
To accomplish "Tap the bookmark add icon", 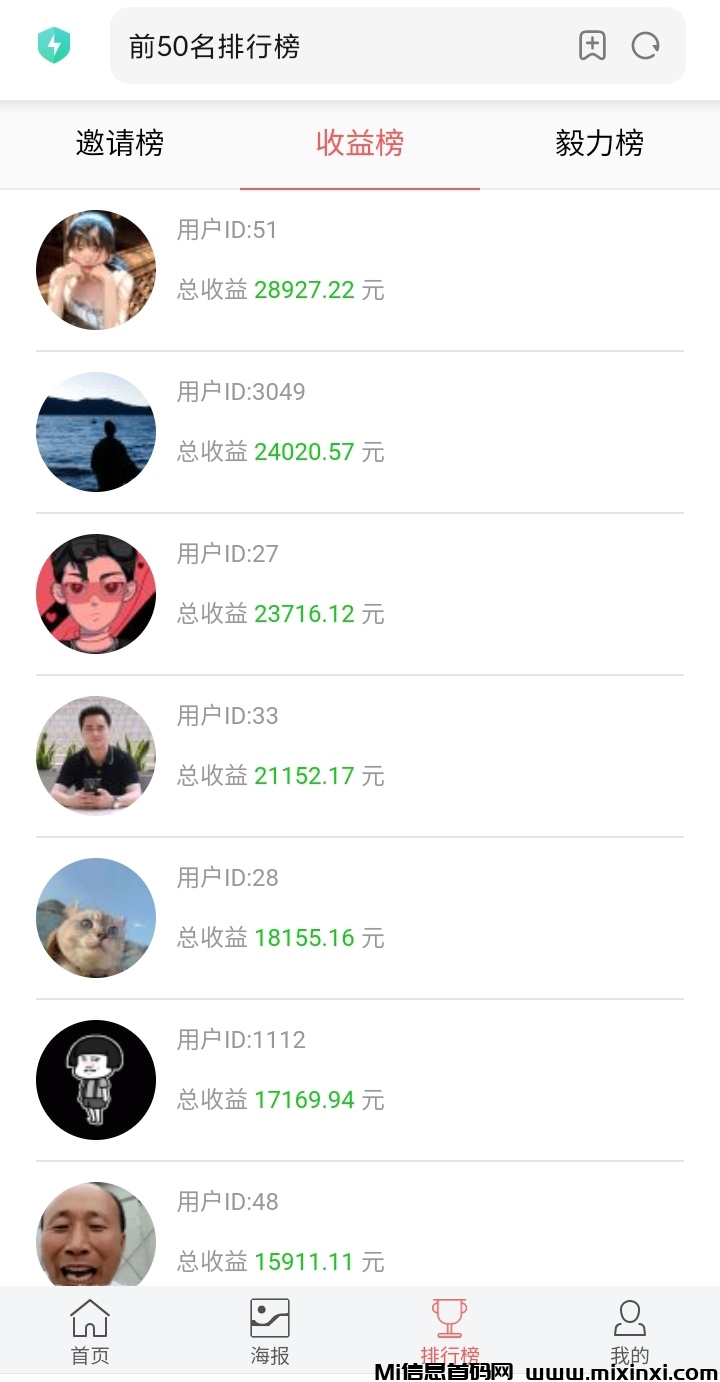I will [592, 46].
